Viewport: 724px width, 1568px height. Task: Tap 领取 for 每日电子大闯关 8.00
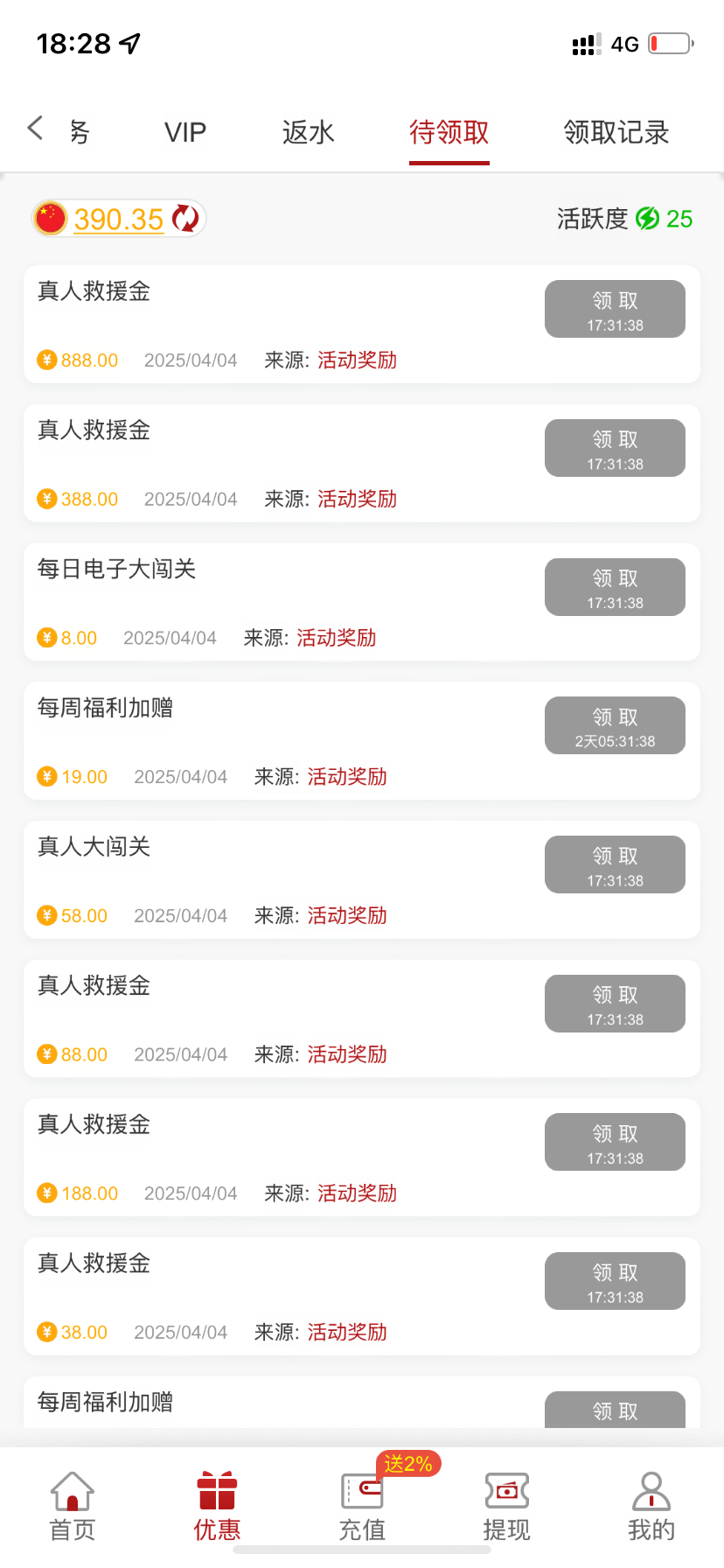pyautogui.click(x=615, y=587)
